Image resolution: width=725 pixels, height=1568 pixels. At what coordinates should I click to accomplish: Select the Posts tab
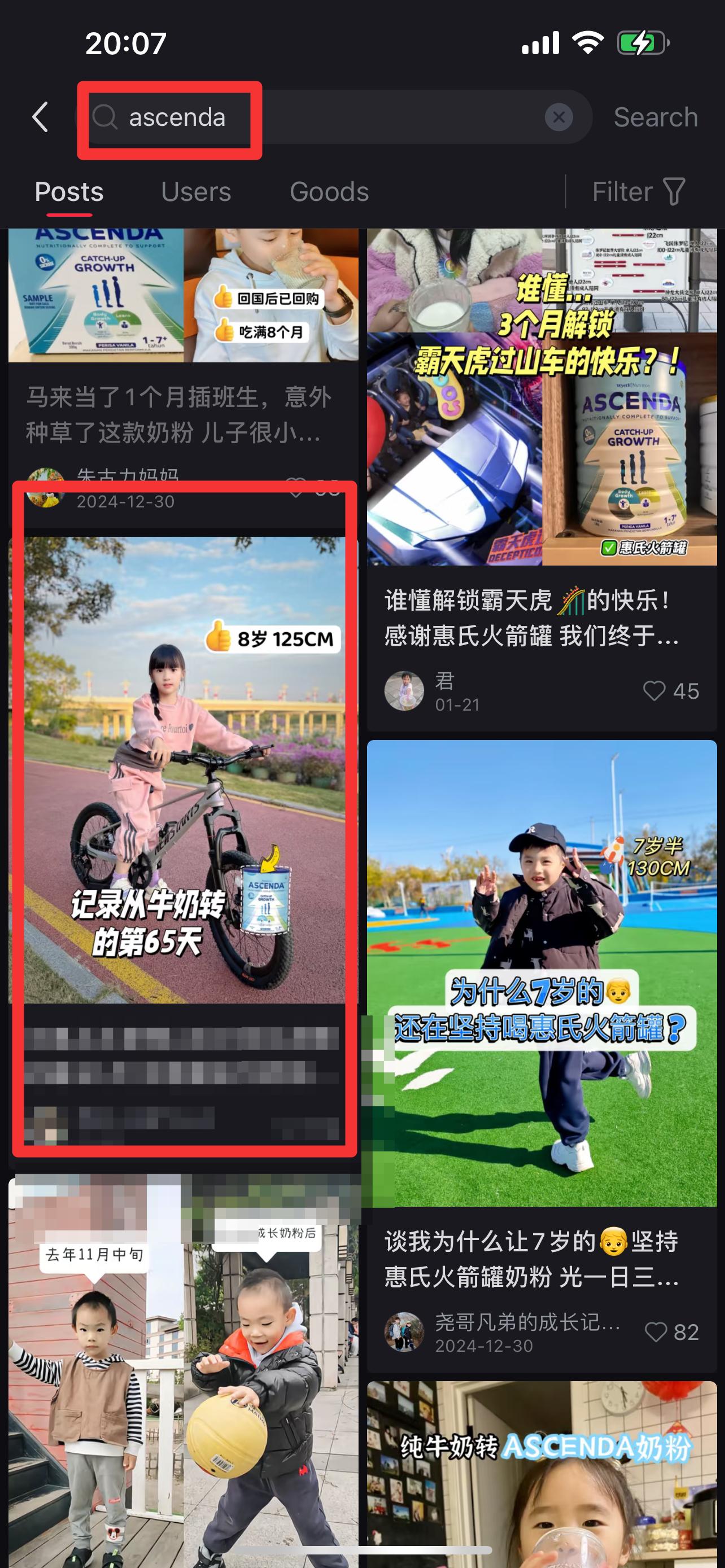[69, 192]
